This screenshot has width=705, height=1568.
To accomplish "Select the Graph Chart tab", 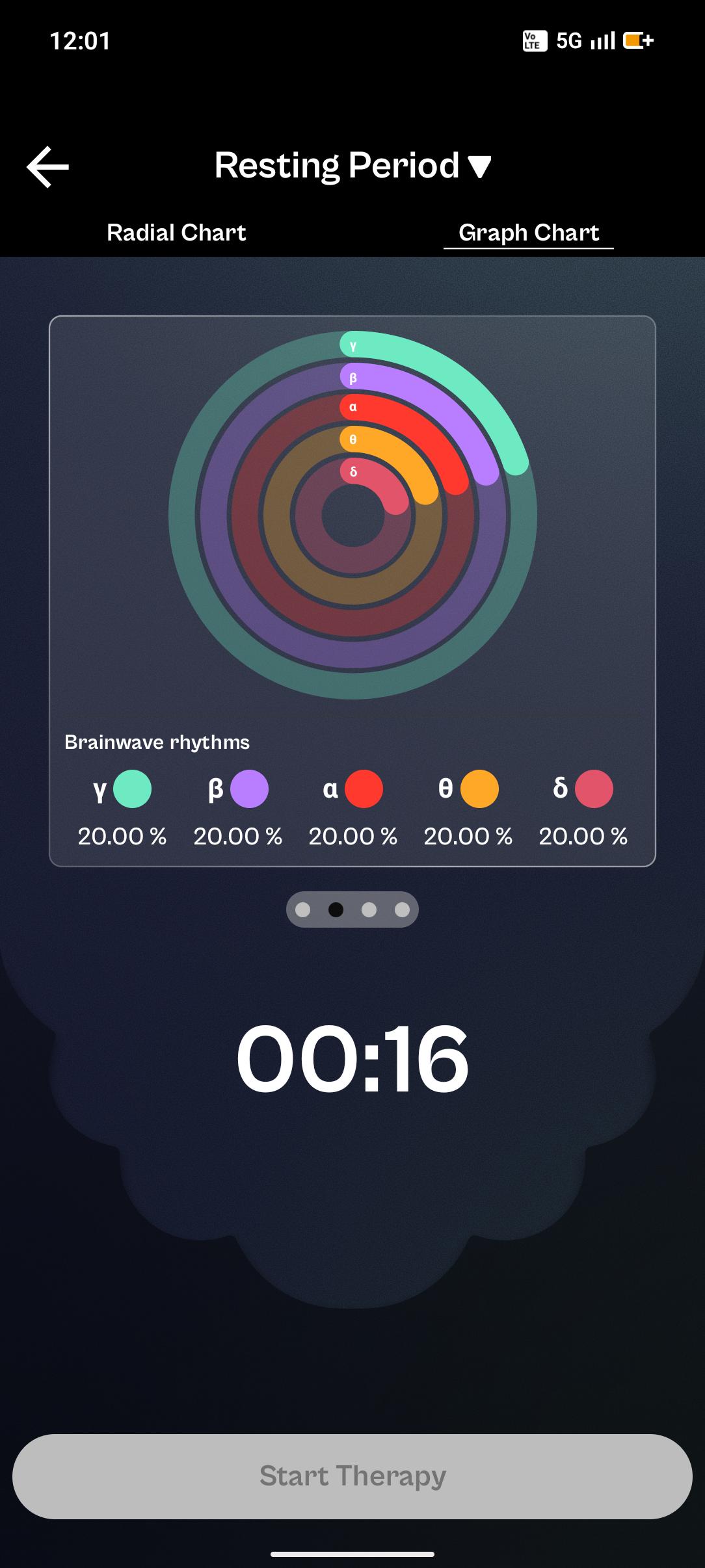I will coord(528,233).
